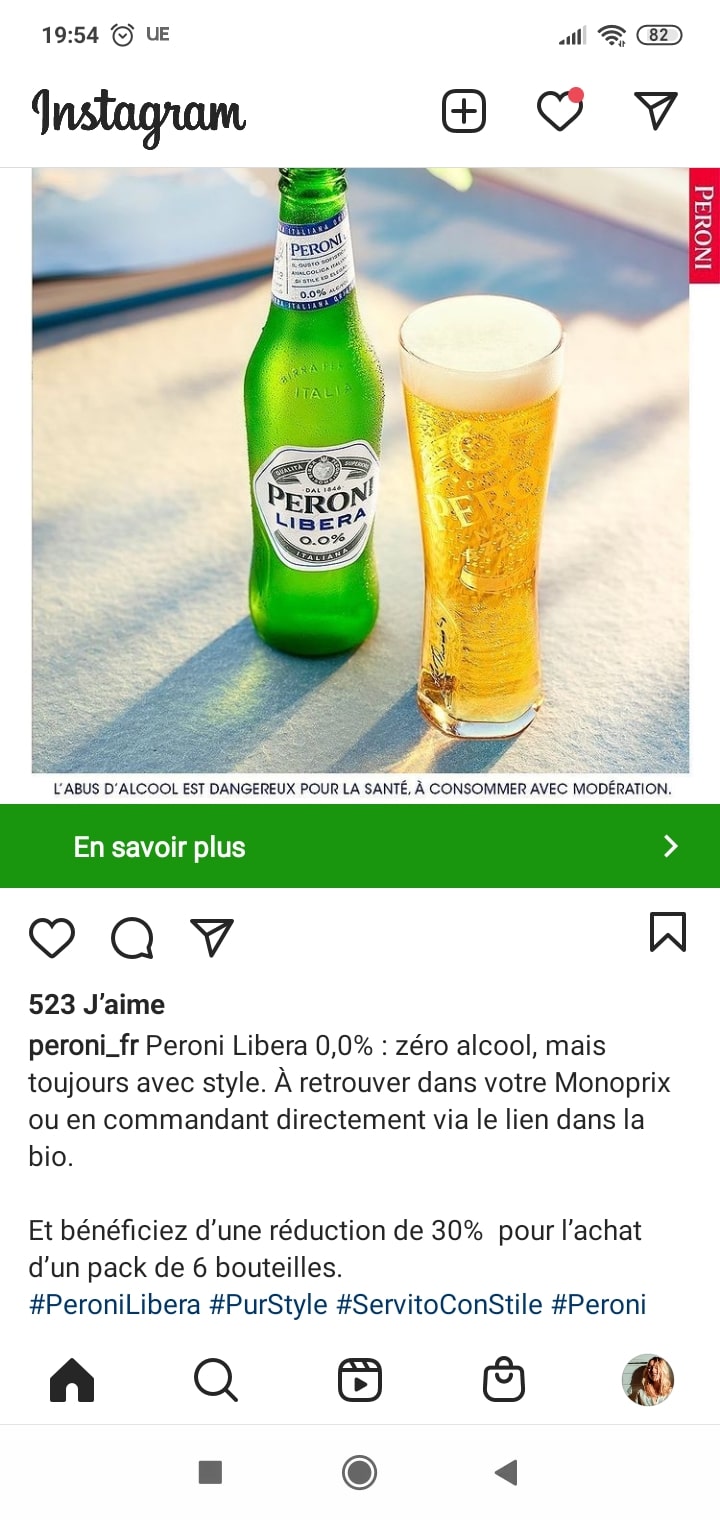Open your profile tab avatar
Viewport: 720px width, 1520px height.
(648, 1381)
